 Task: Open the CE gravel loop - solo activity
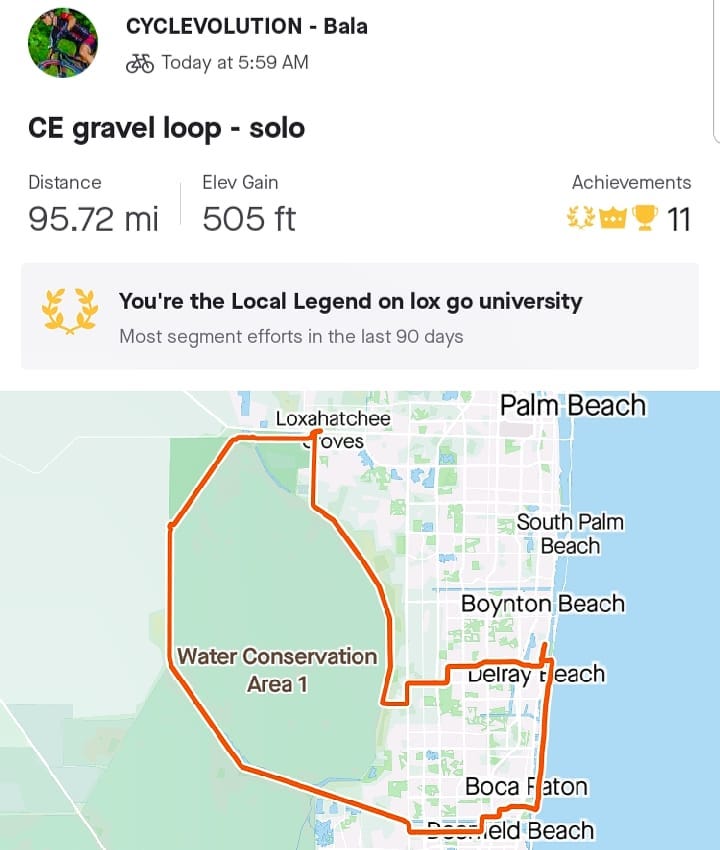click(x=166, y=128)
